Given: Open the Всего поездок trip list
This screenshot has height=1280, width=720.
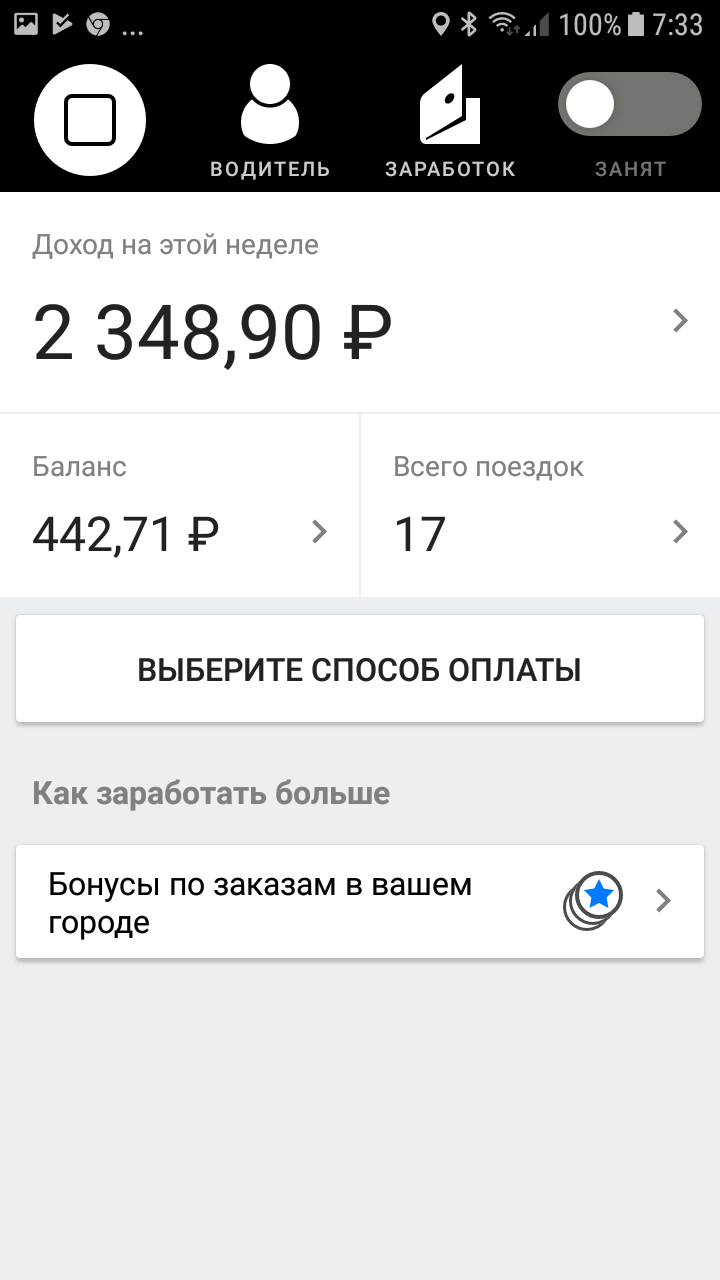Looking at the screenshot, I should pos(540,505).
